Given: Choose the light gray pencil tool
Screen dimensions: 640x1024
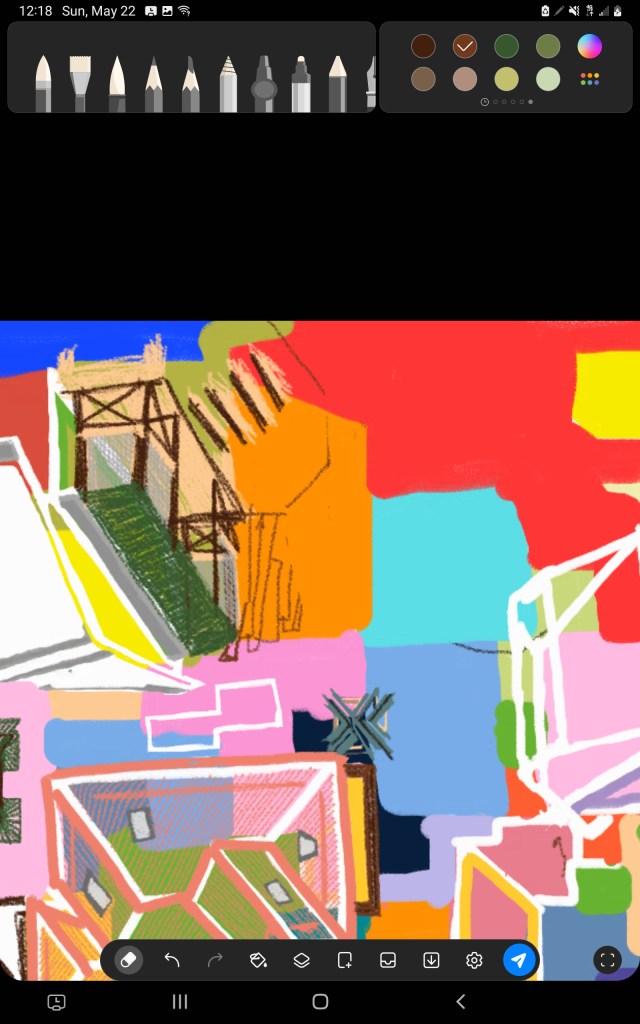Looking at the screenshot, I should click(x=228, y=84).
